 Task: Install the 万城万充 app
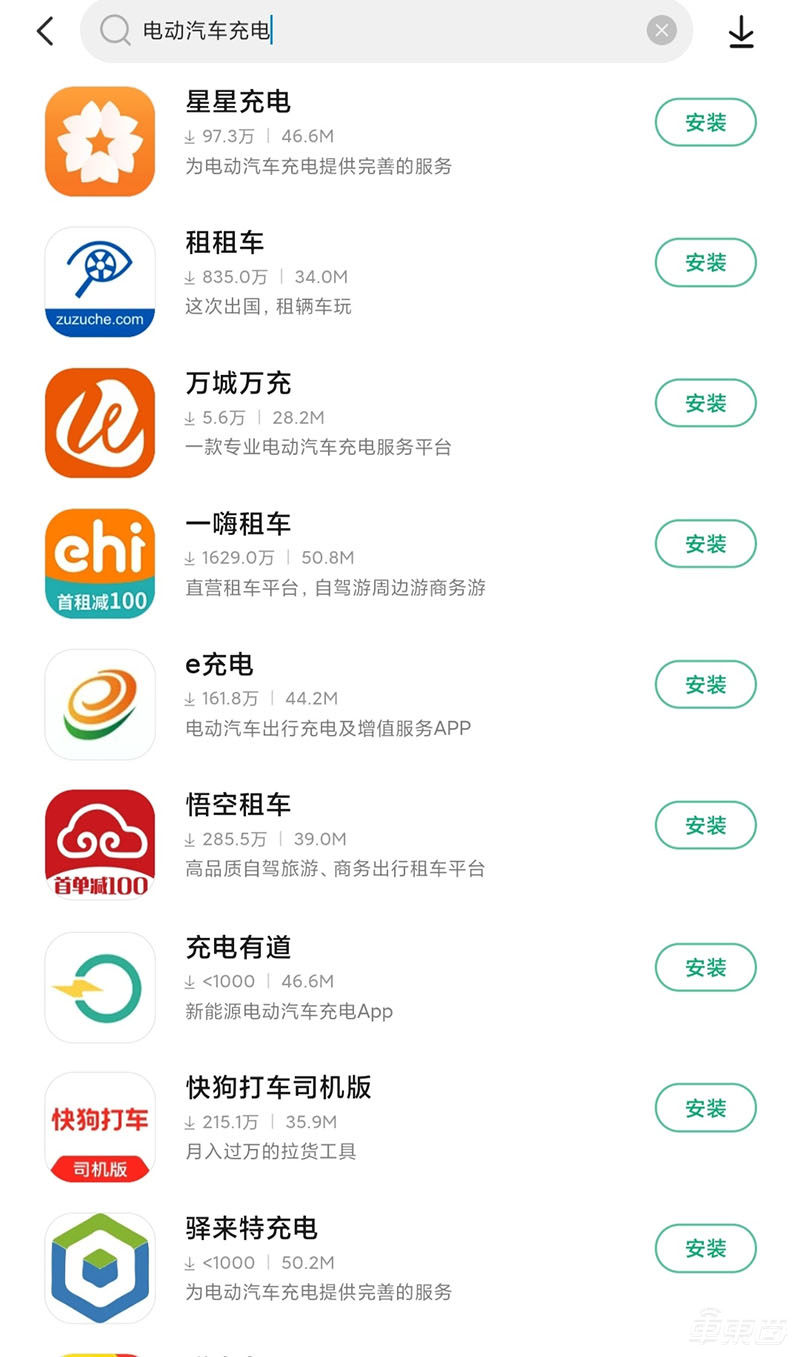705,403
